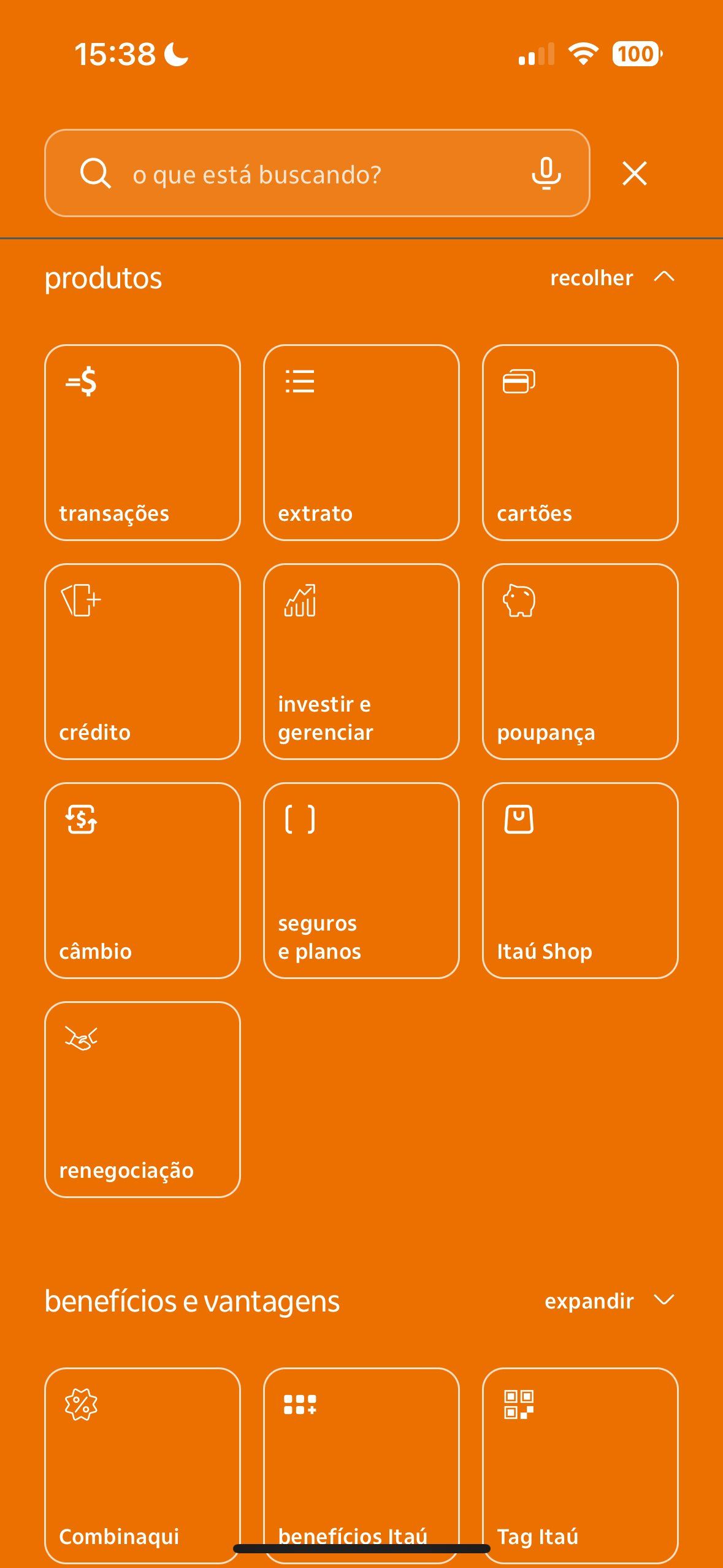Launch Itaú Shop

click(580, 880)
